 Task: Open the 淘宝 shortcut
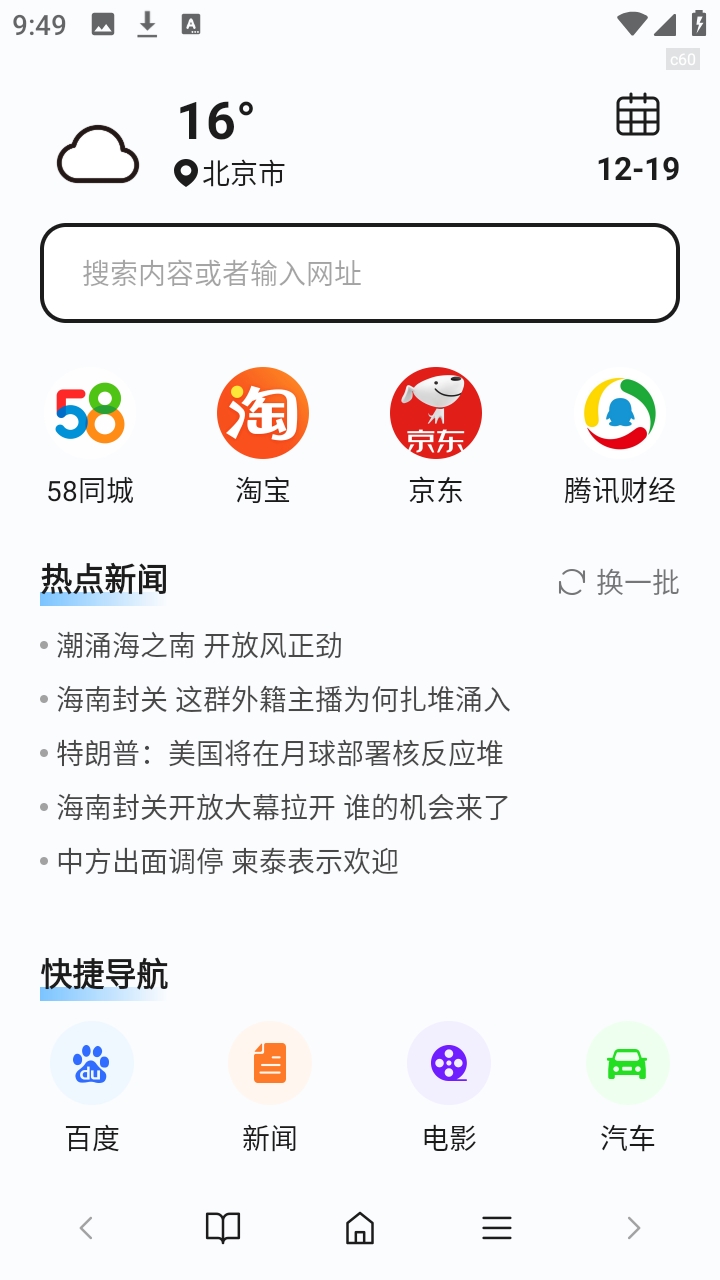click(263, 435)
